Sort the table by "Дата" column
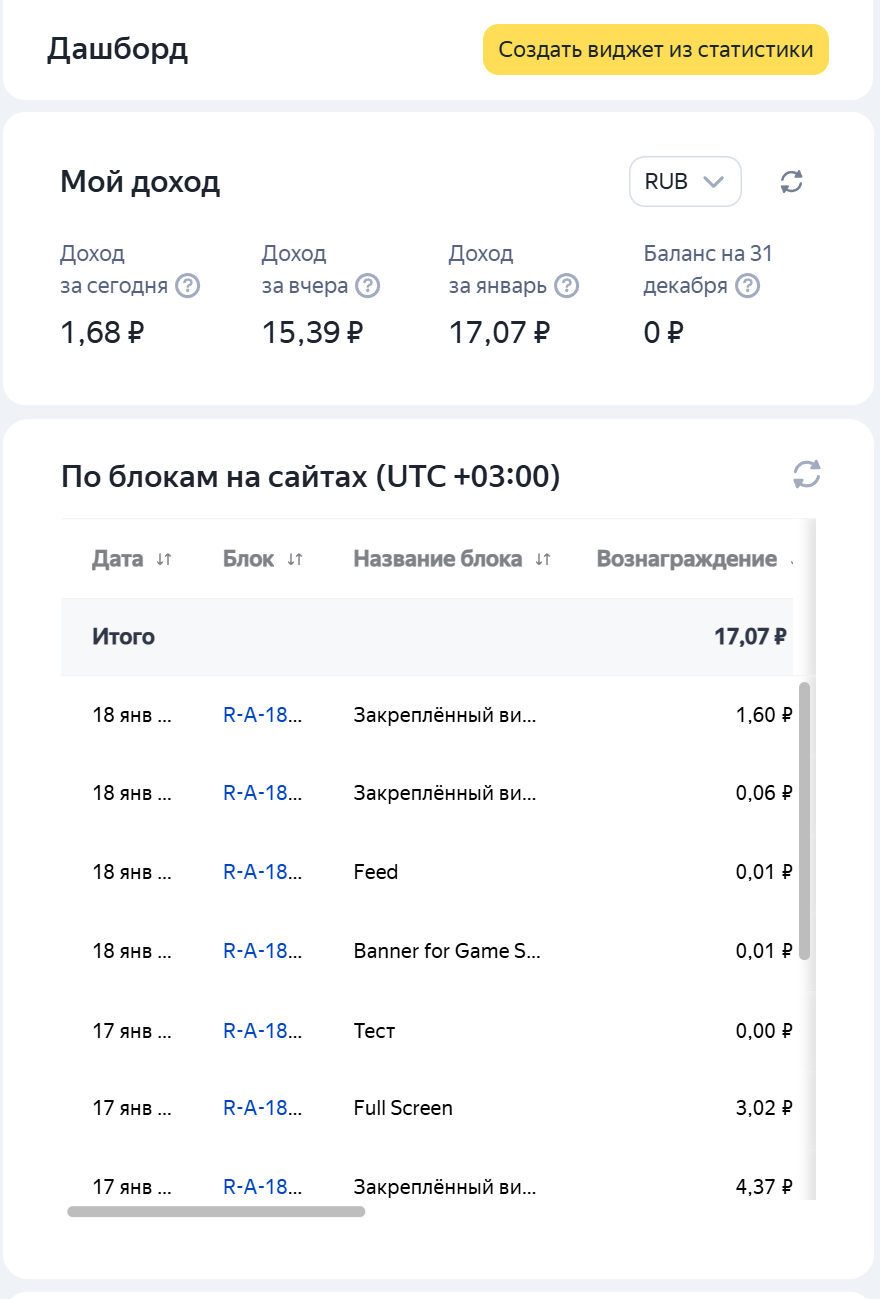 point(164,560)
